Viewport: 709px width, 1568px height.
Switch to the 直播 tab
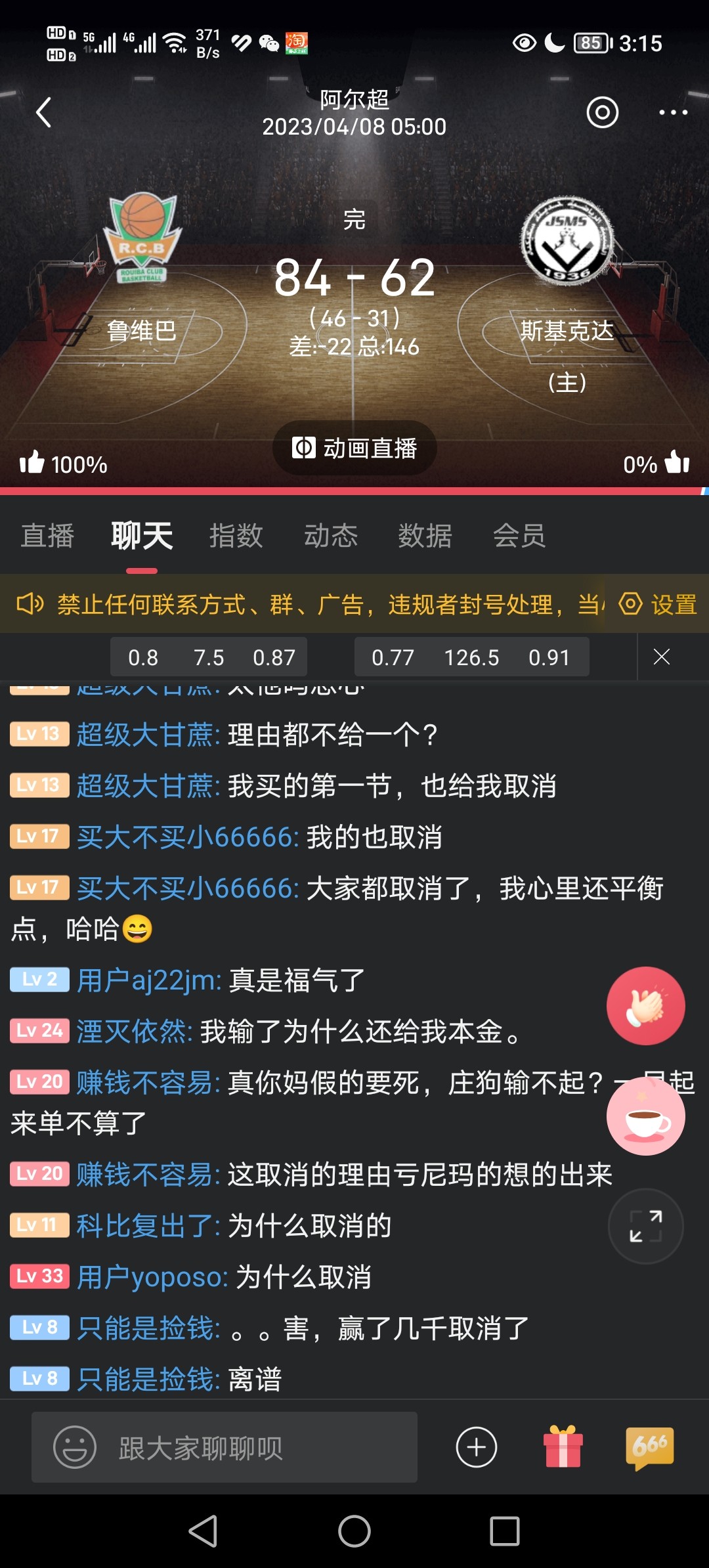click(x=47, y=536)
